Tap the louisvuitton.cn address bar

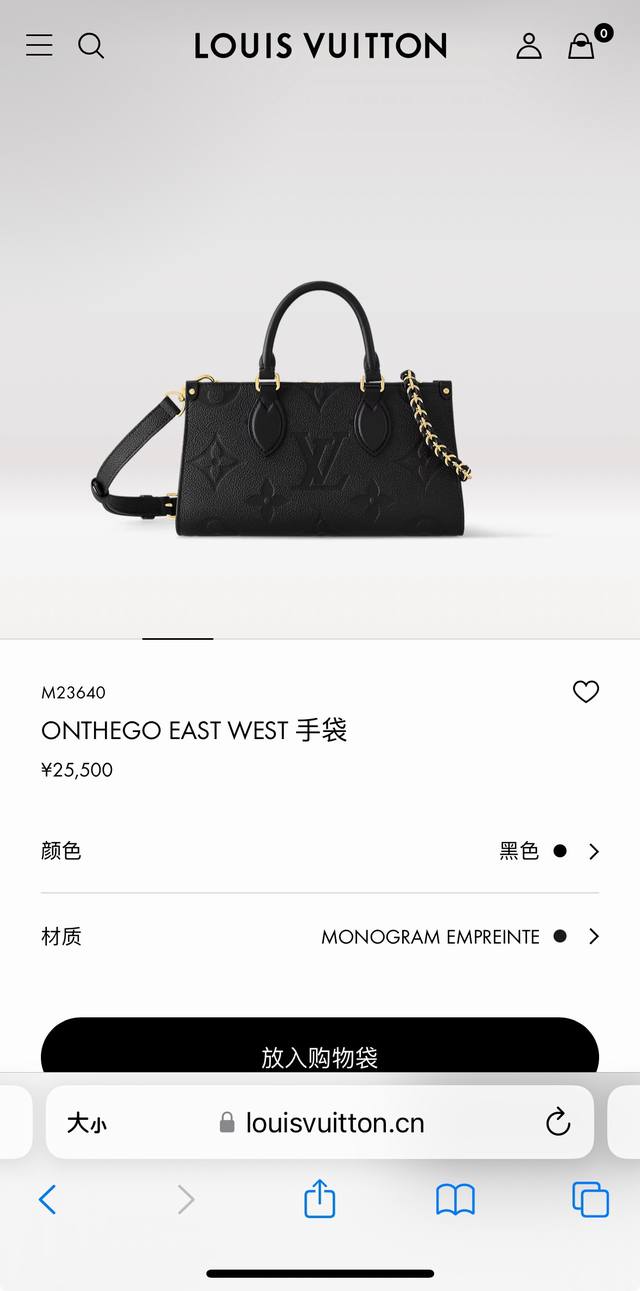(334, 1123)
